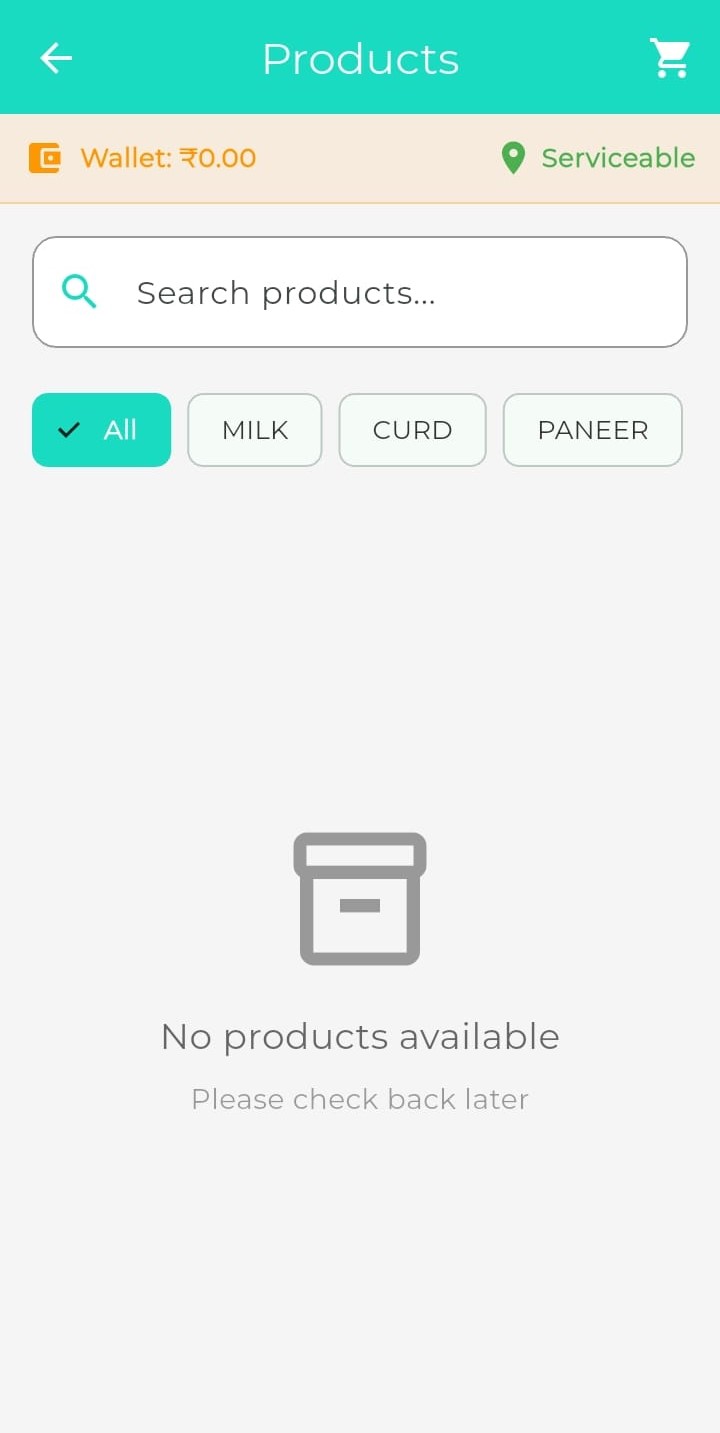Choose the PANEER category chip
Viewport: 720px width, 1433px height.
[x=592, y=430]
